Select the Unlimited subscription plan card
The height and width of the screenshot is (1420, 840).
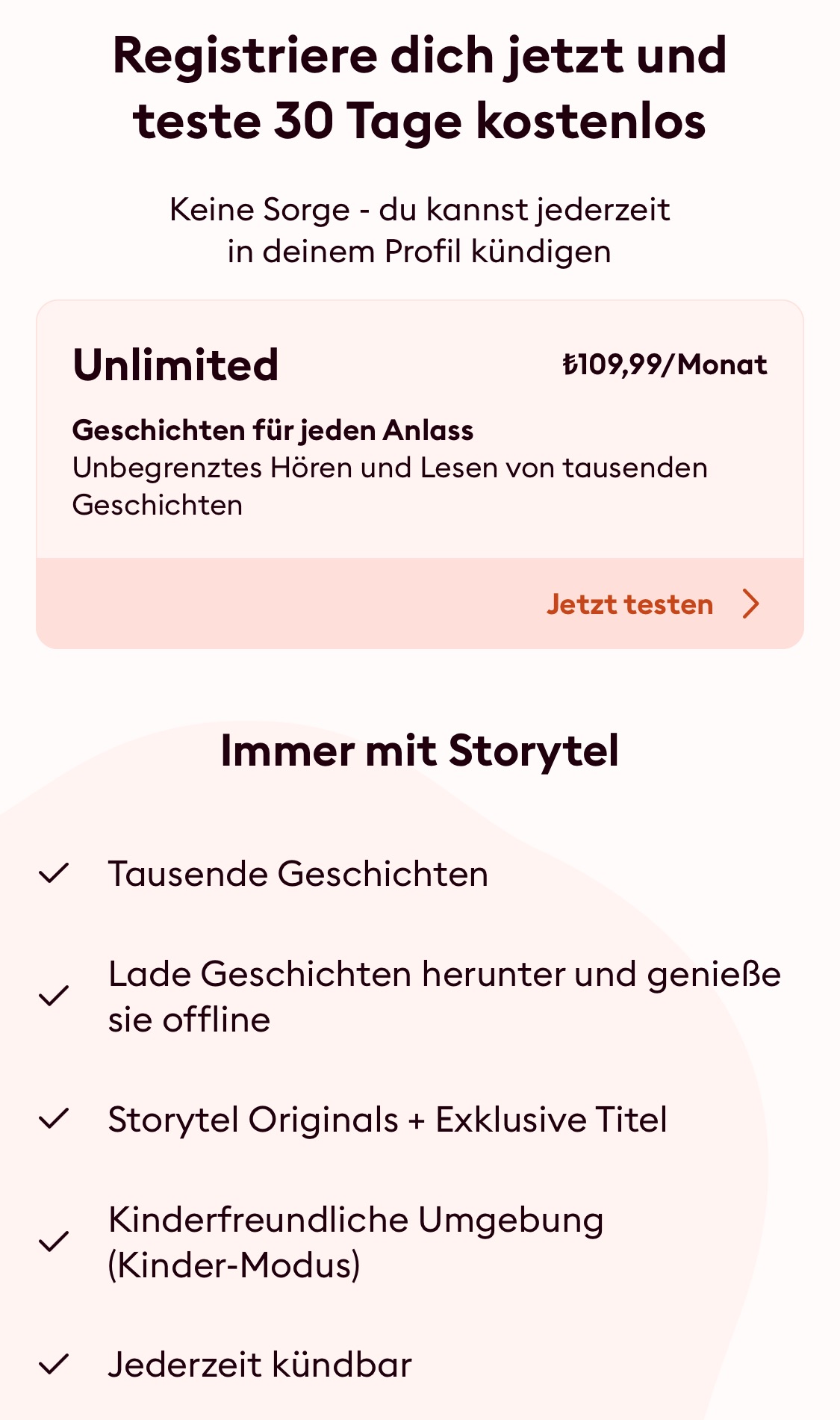[420, 430]
